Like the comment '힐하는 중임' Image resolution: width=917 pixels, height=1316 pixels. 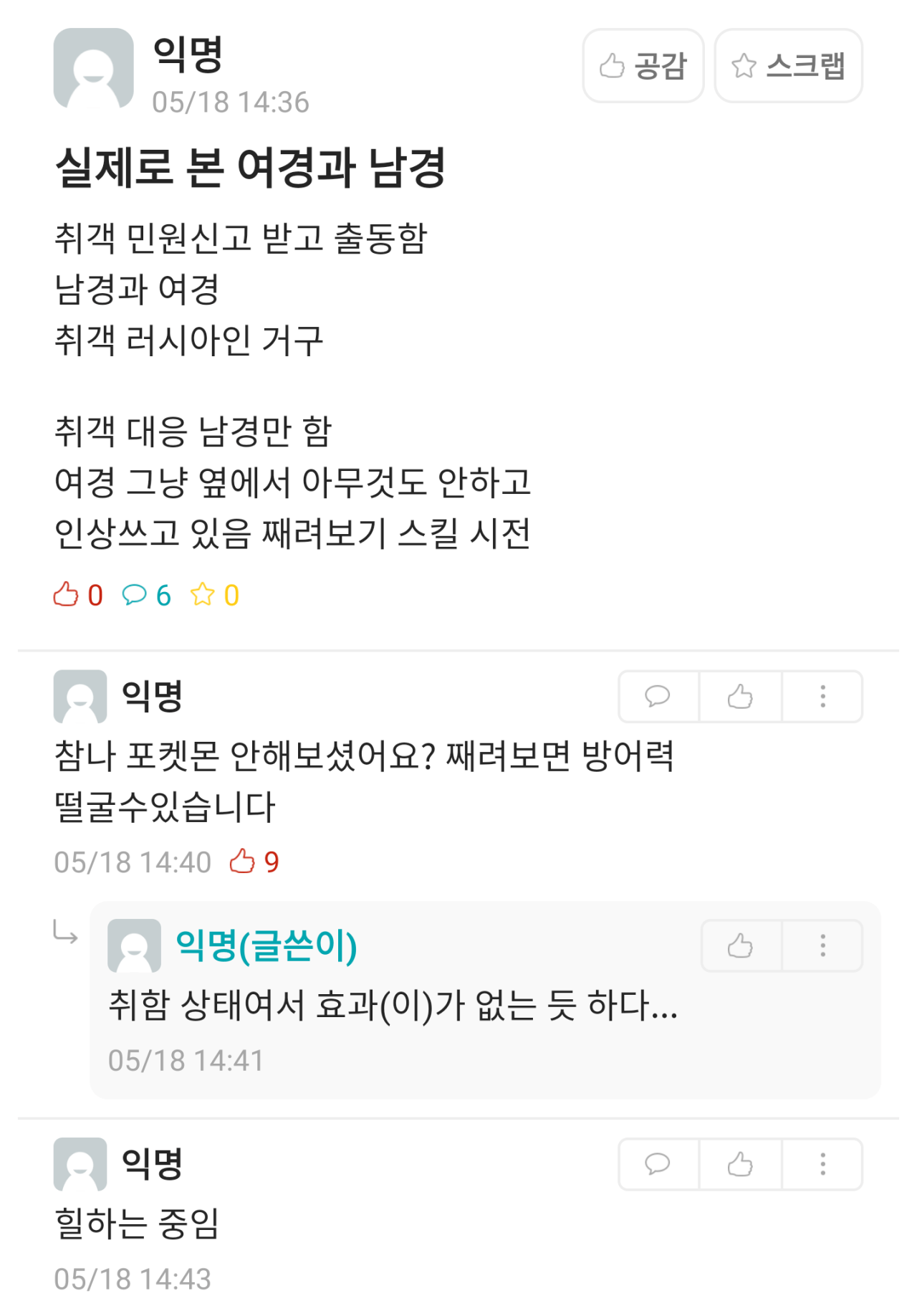click(740, 1164)
